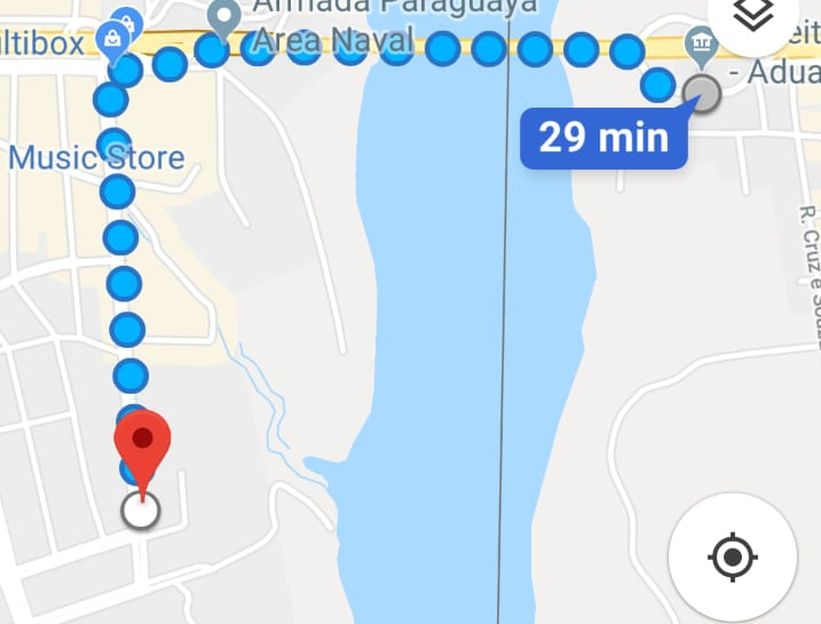Center map on my current location
Screen dimensions: 821x624
[x=732, y=556]
